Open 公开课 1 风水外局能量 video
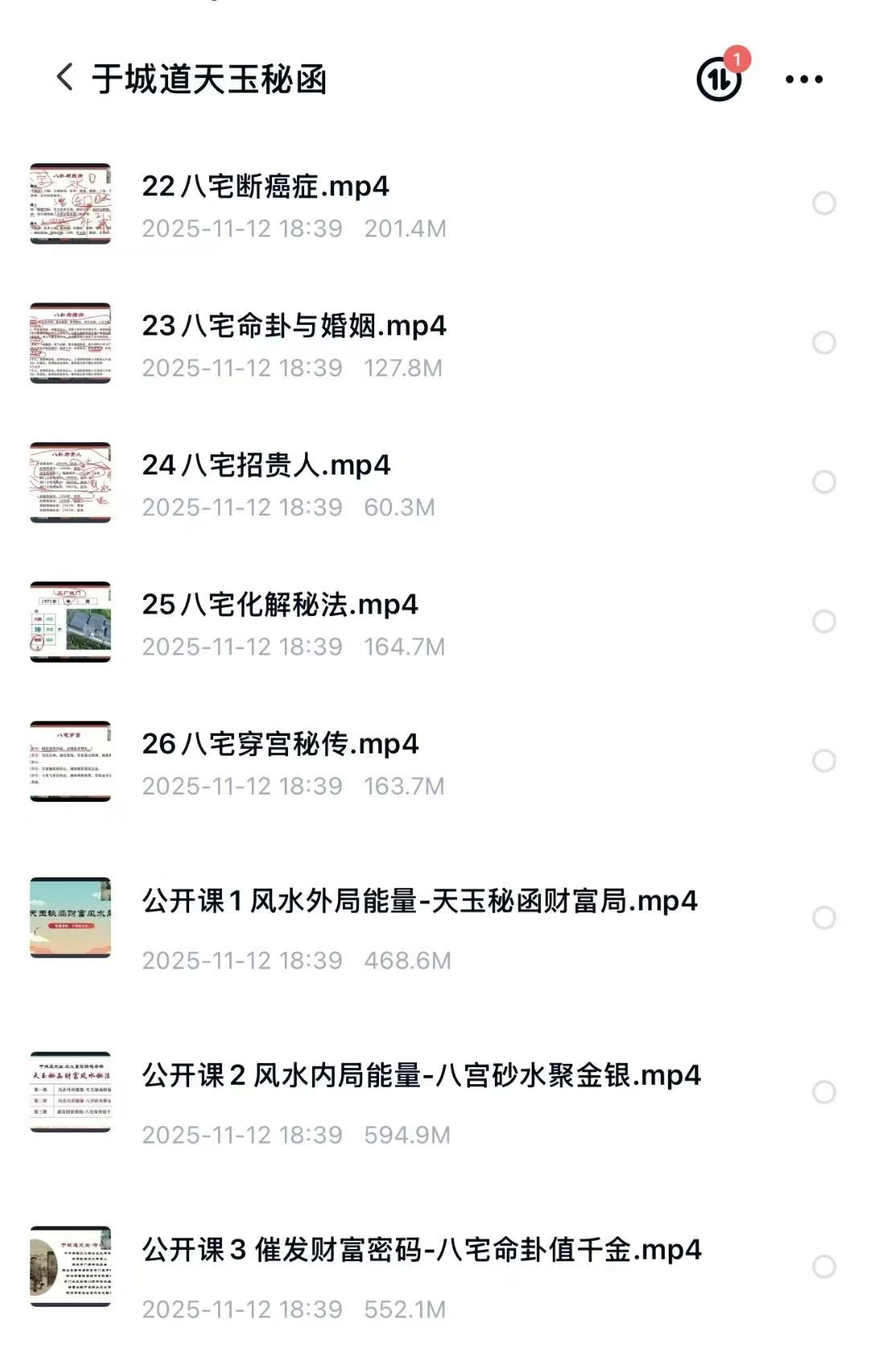The image size is (869, 1372). click(418, 902)
